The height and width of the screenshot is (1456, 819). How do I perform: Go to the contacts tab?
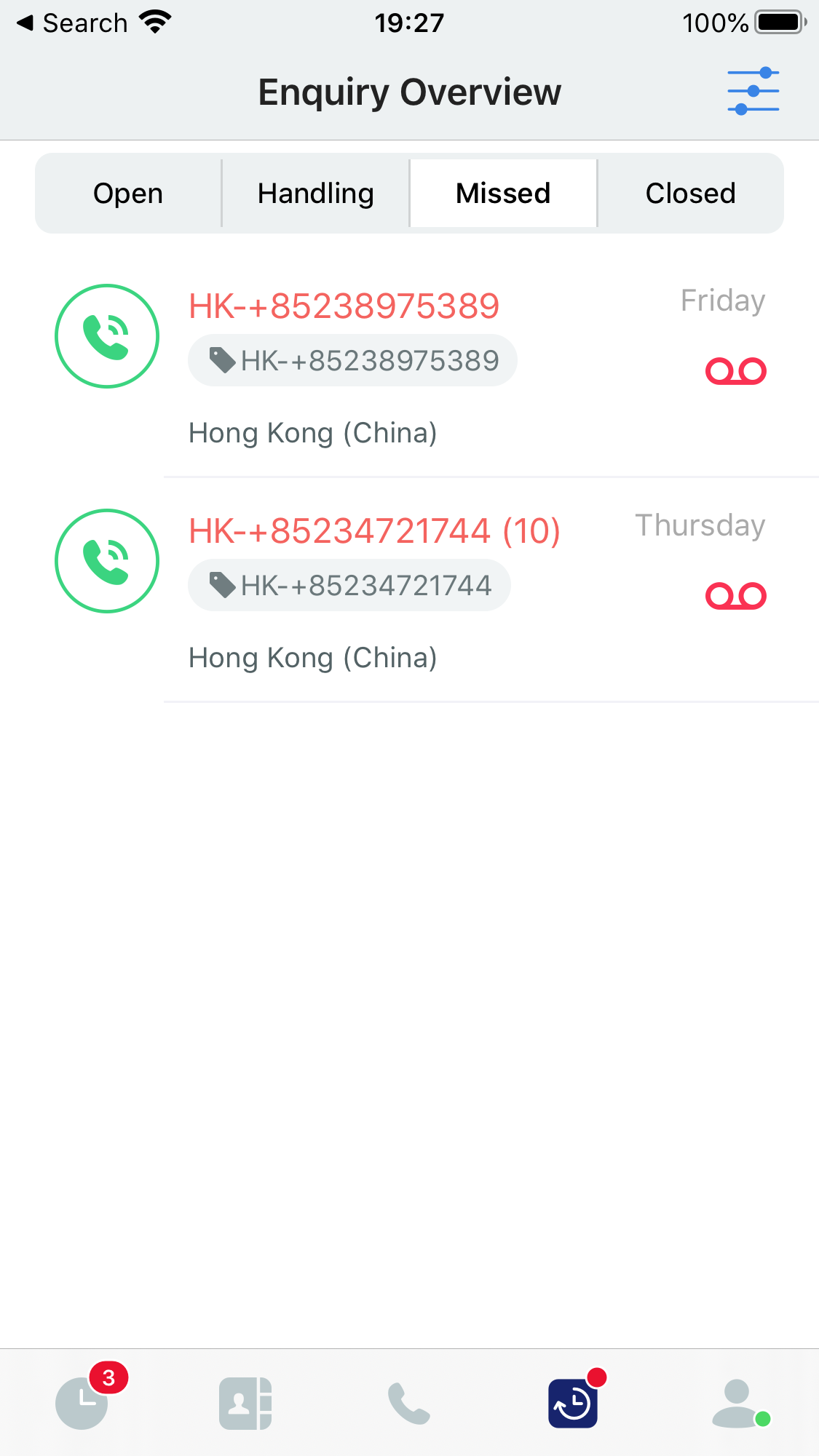point(245,1402)
